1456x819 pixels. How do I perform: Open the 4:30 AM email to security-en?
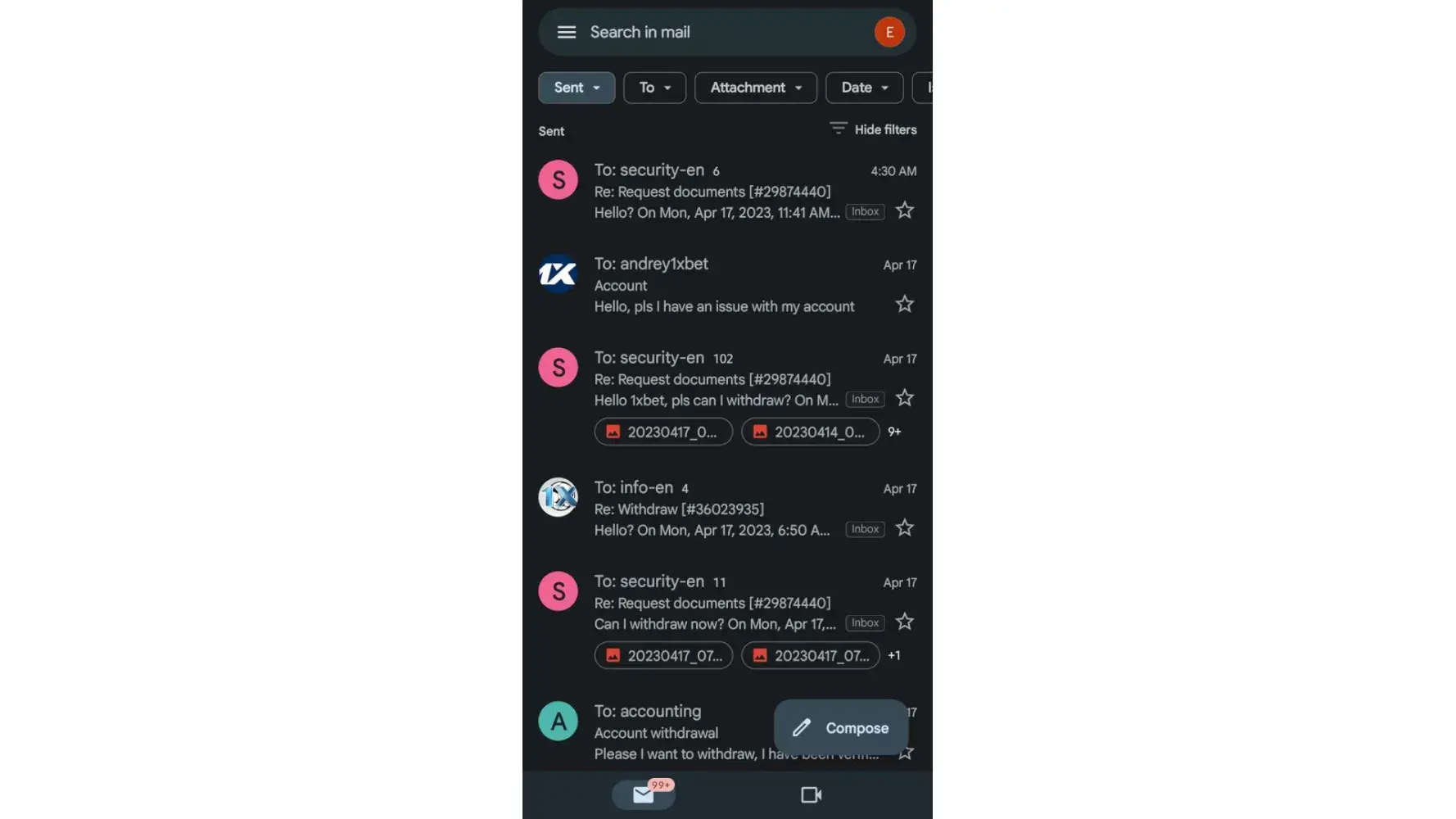[712, 192]
